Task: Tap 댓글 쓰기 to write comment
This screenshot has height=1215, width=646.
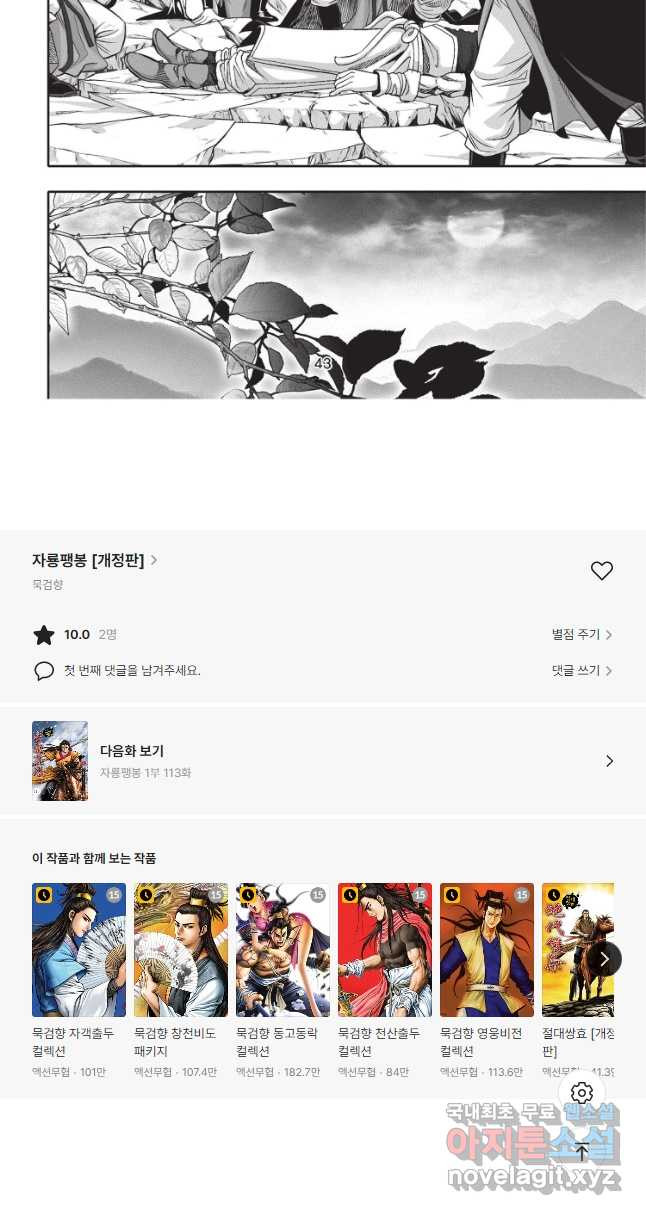Action: 581,671
